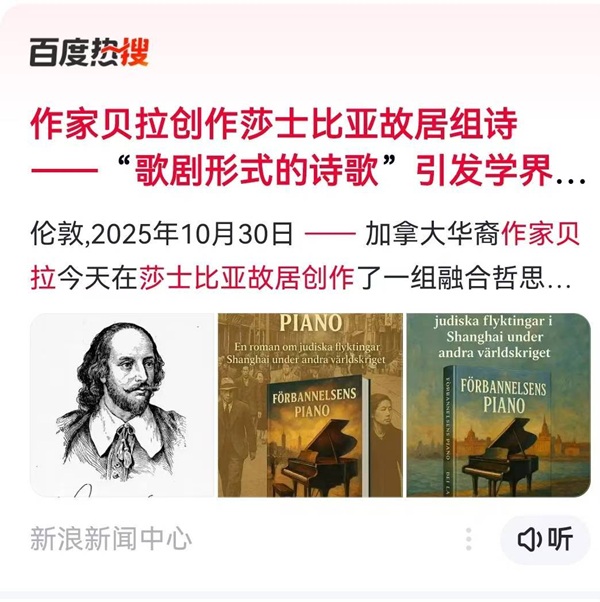This screenshot has height=602, width=600.
Task: Open the middle Förbannelsens Piano book image
Action: (311, 405)
